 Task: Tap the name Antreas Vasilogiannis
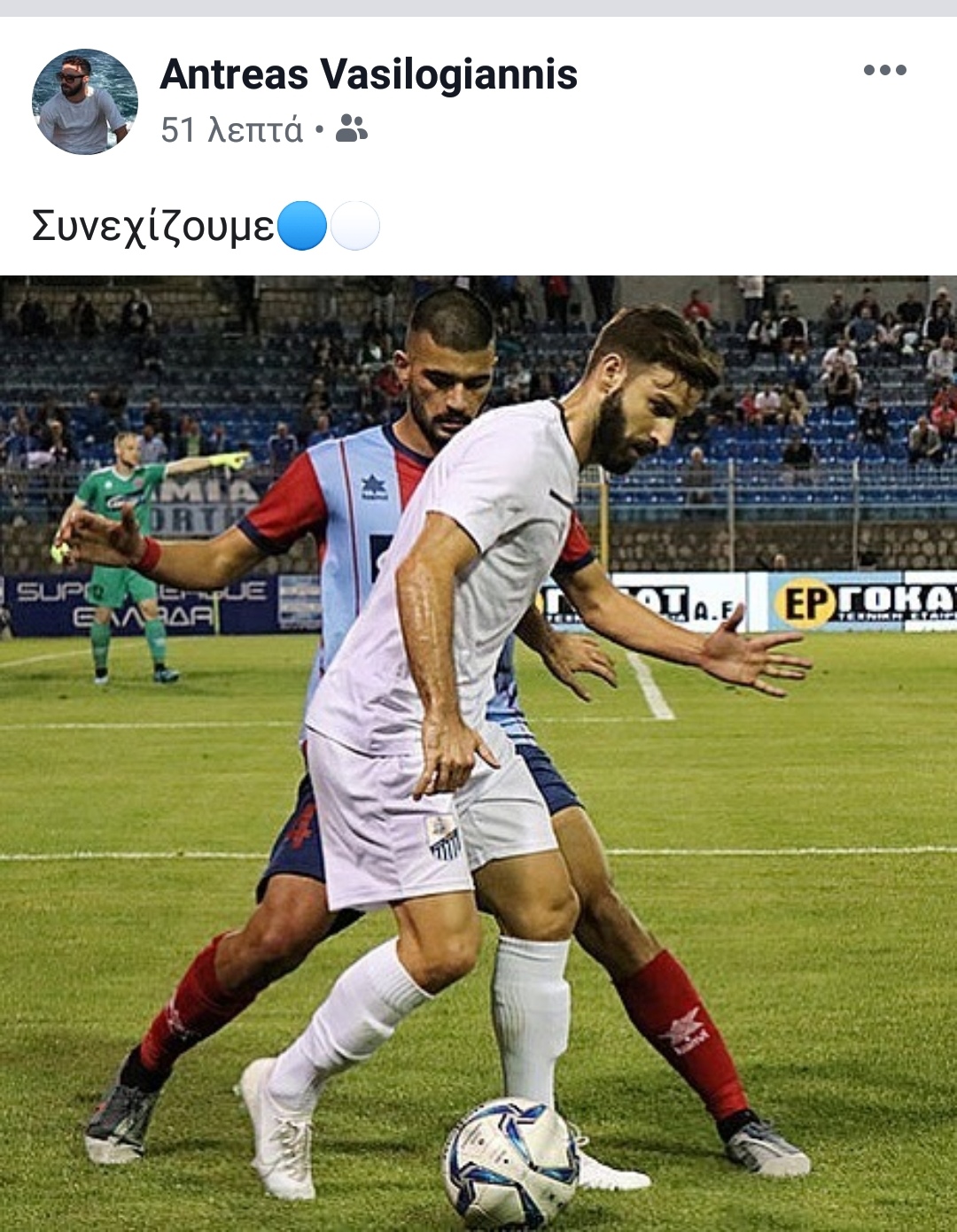point(369,74)
